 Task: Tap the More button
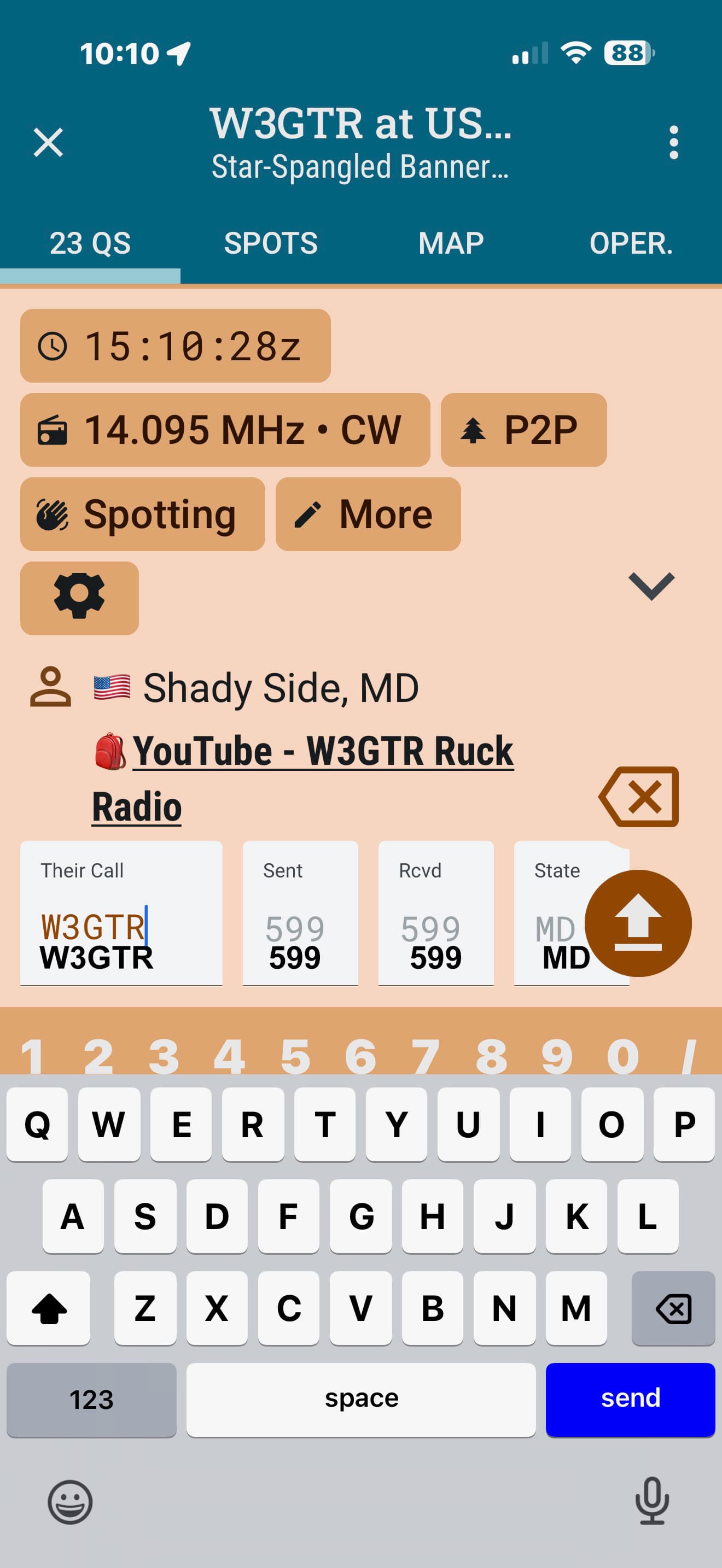coord(368,514)
